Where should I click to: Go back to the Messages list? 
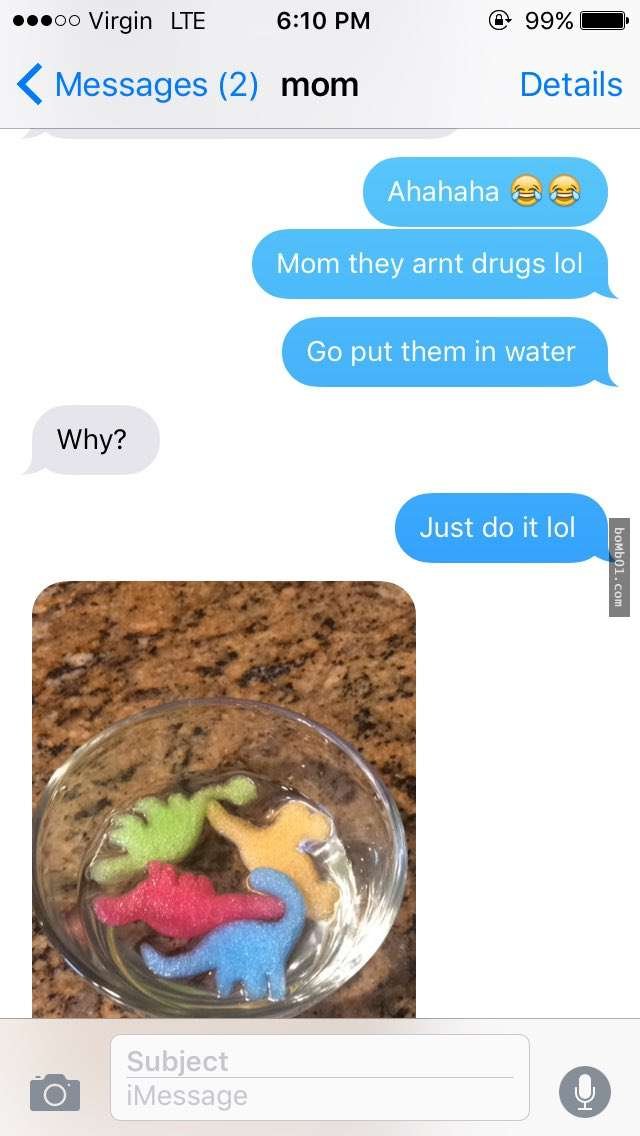point(135,85)
